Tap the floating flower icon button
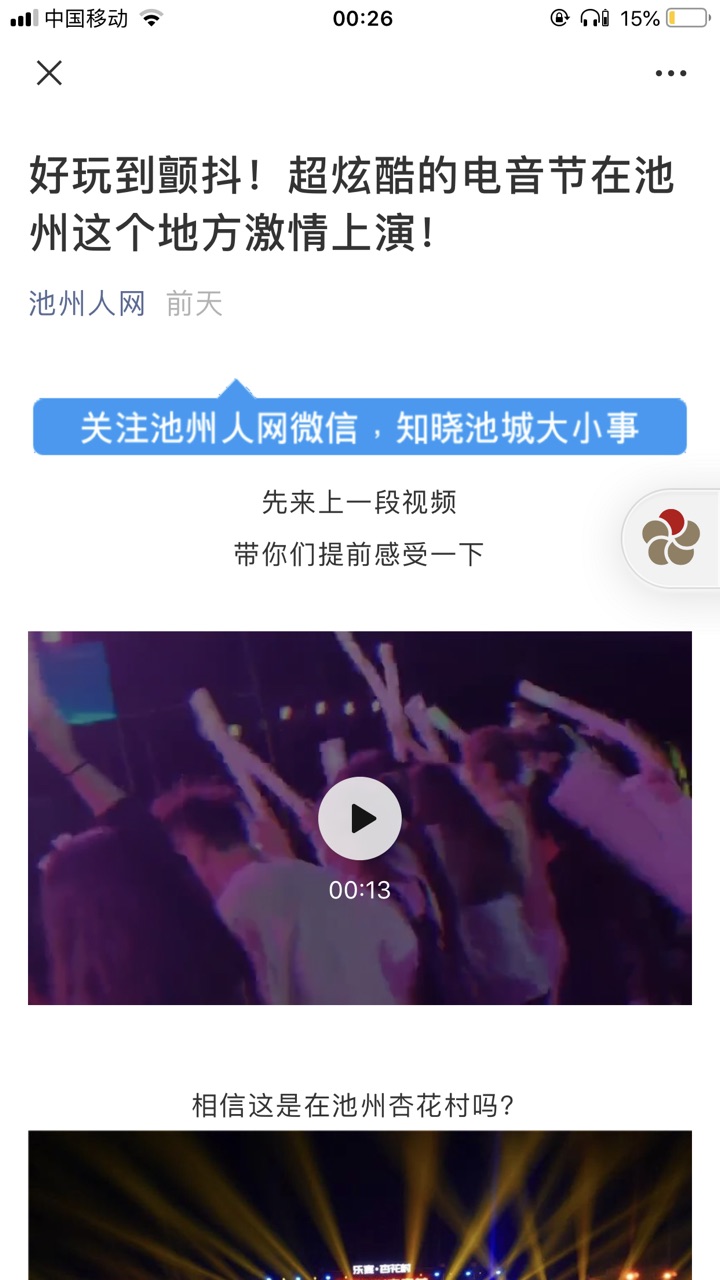The height and width of the screenshot is (1280, 720). [x=672, y=538]
